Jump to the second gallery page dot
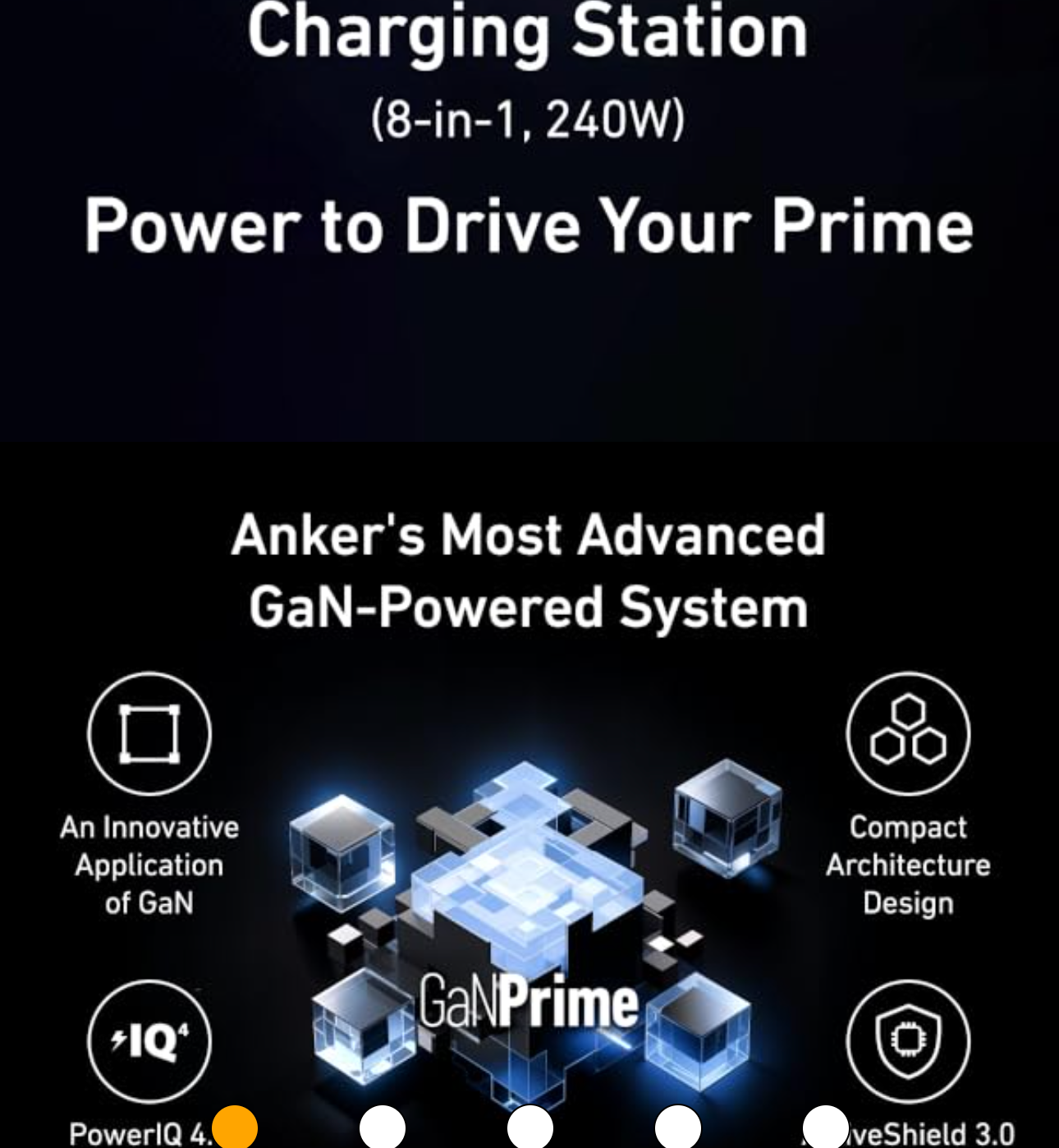 pyautogui.click(x=383, y=1128)
